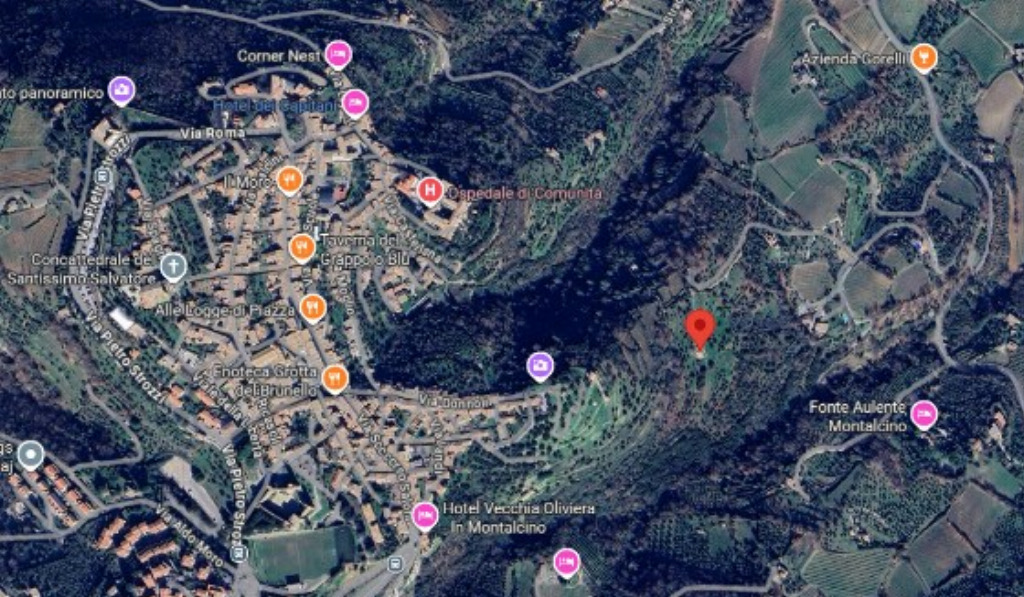Open the Corner Nest hotel marker
This screenshot has height=597, width=1024.
(338, 54)
